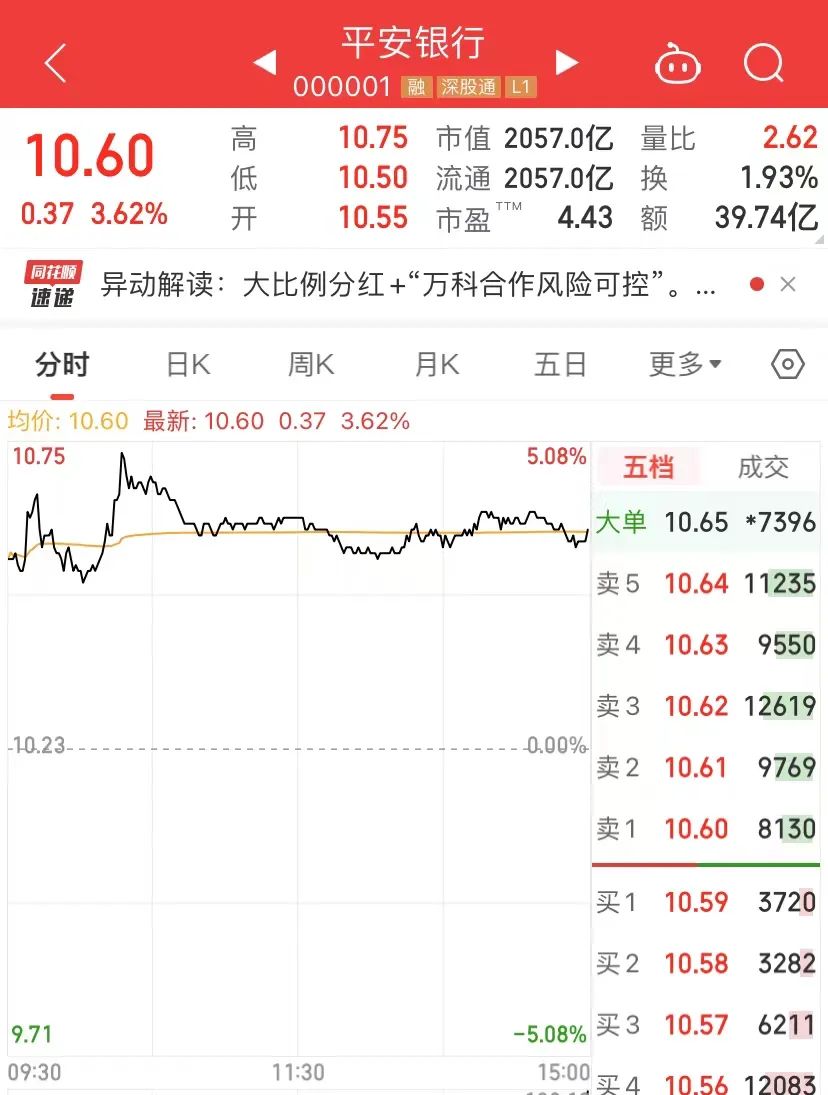Switch to the 日K chart tab
Screen dimensions: 828x1095
pos(188,365)
